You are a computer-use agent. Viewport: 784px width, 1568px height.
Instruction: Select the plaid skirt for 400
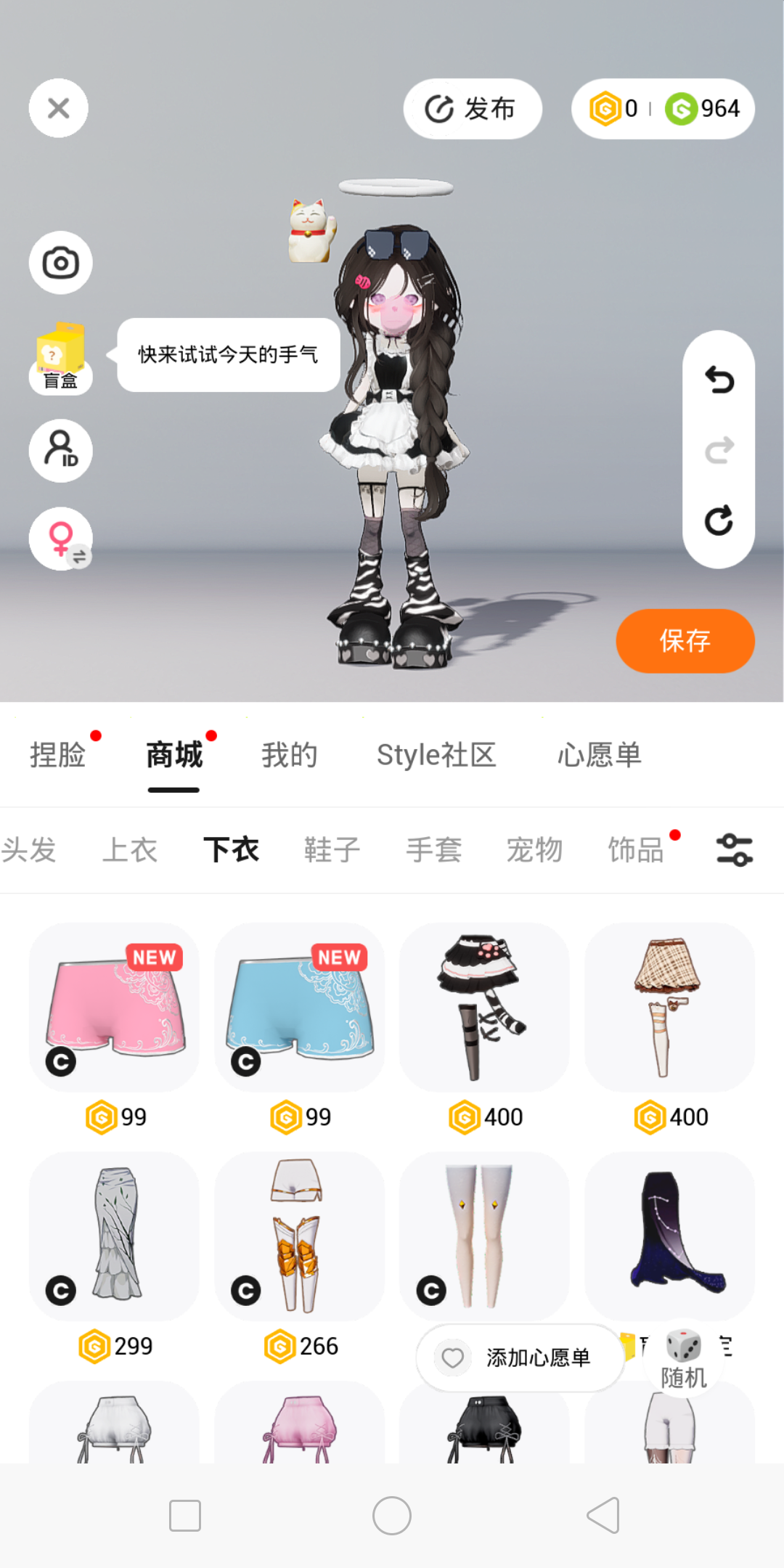click(669, 1008)
